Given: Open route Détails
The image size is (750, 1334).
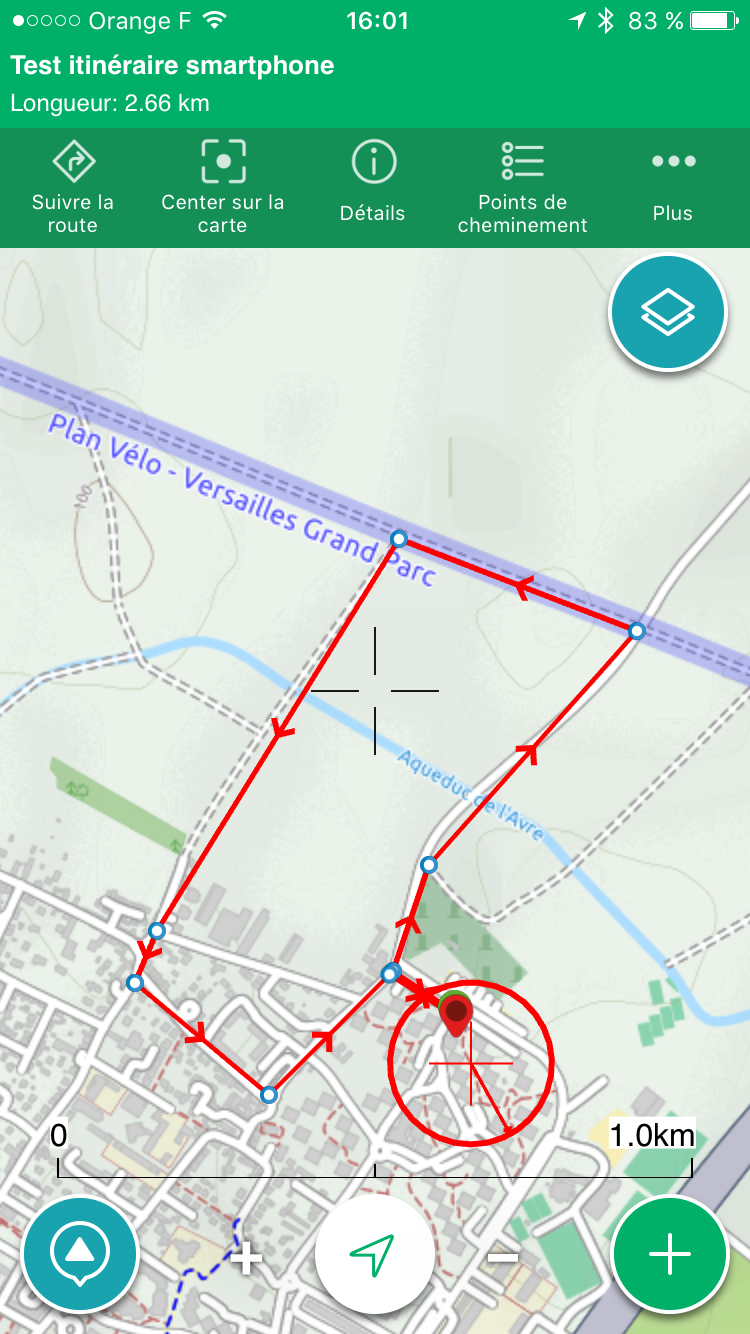Looking at the screenshot, I should point(373,187).
